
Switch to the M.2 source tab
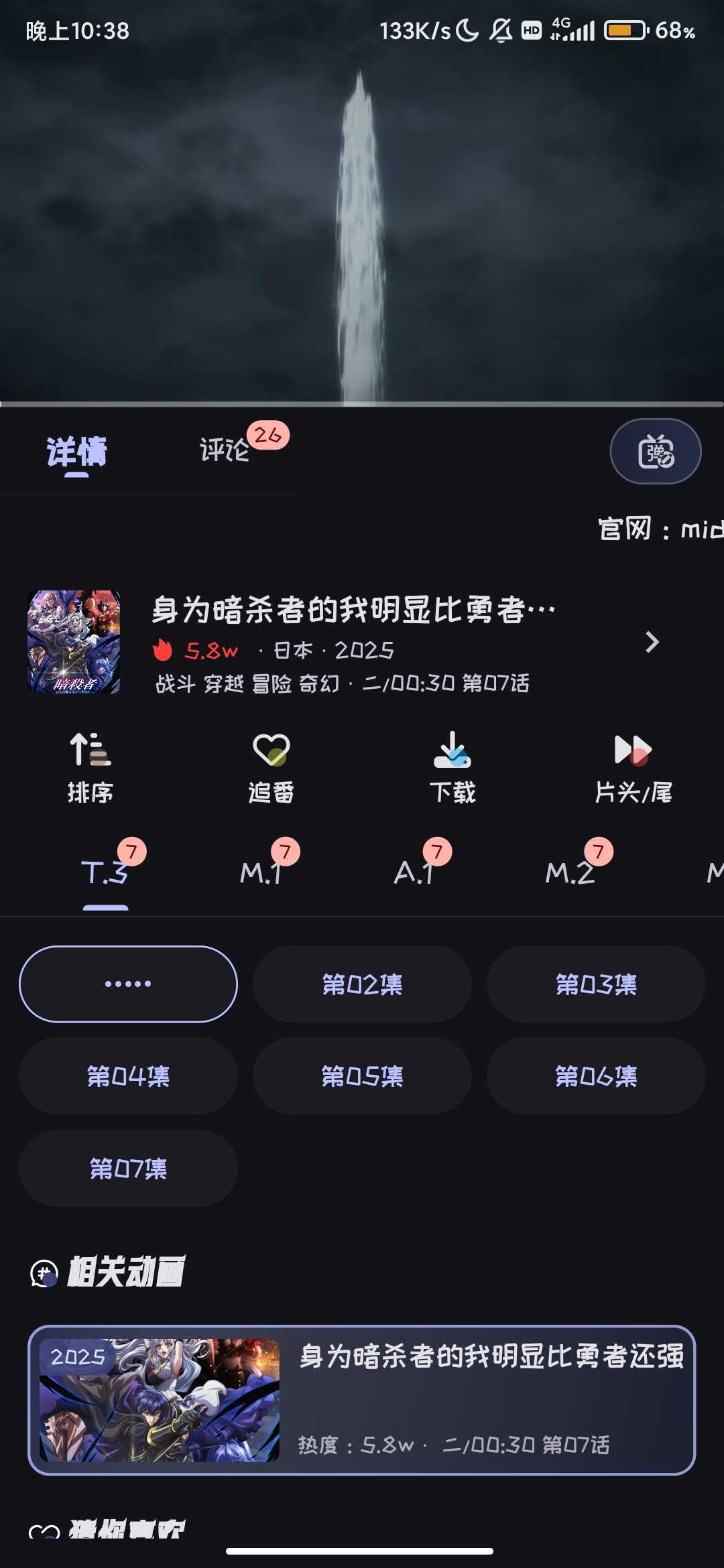point(570,872)
